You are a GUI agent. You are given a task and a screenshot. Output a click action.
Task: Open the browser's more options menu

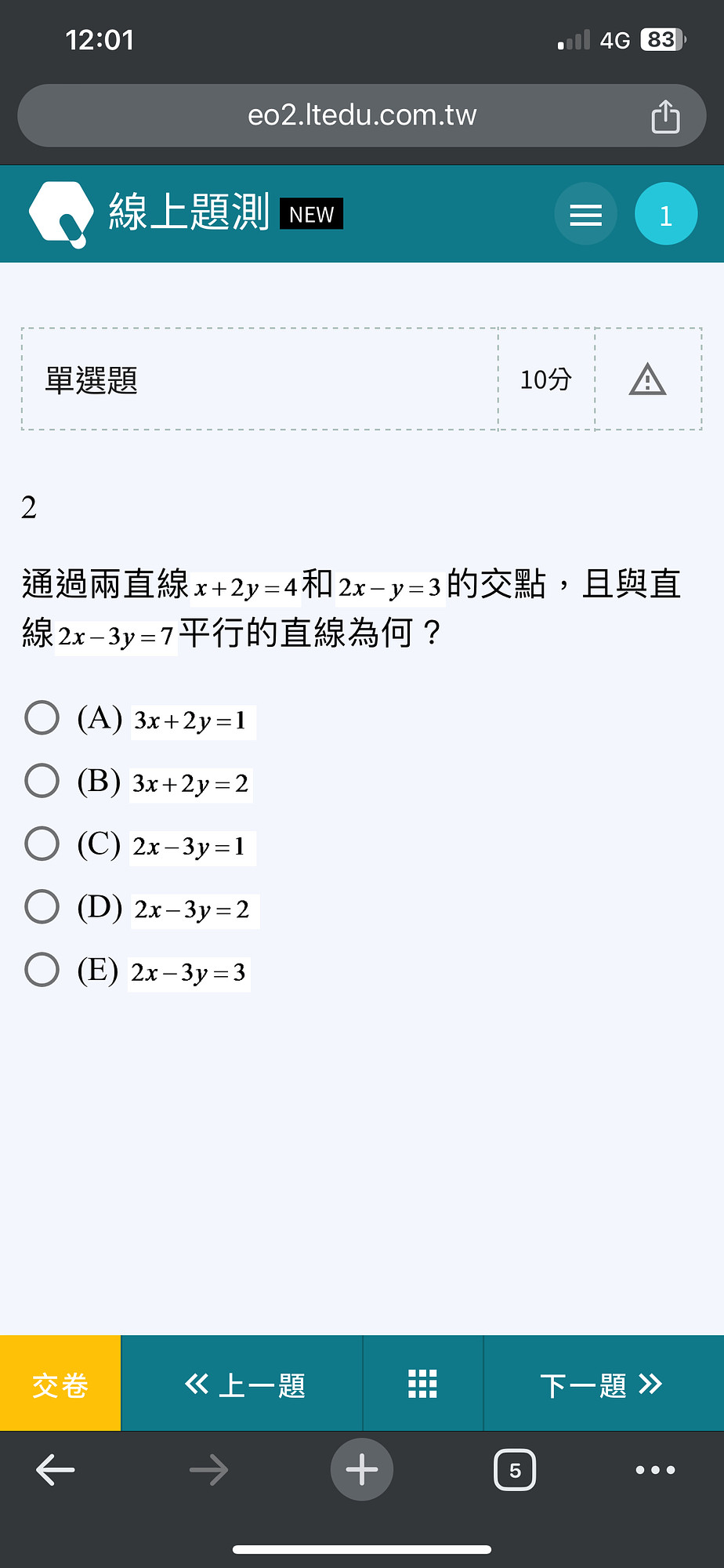[656, 1470]
